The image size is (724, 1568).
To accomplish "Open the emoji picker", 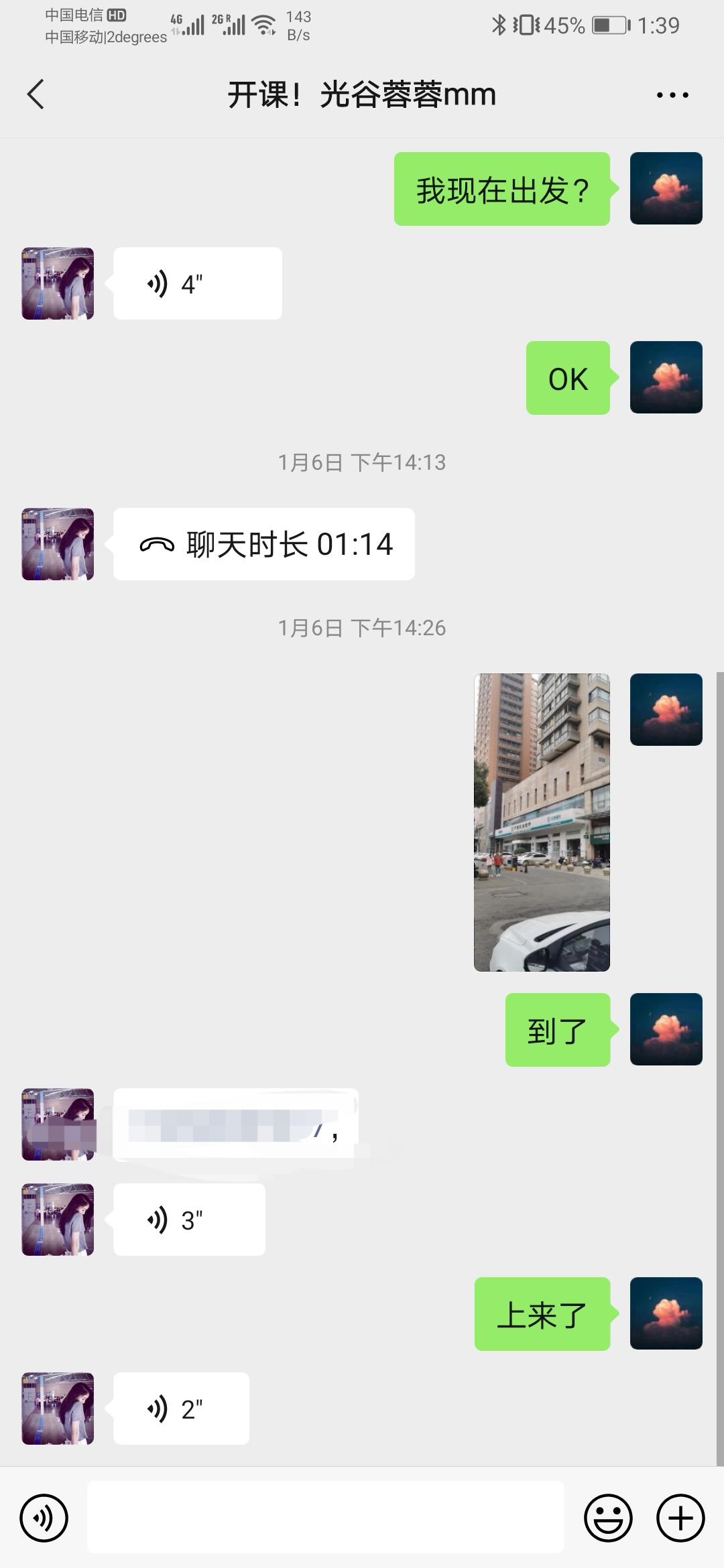I will tap(608, 1518).
